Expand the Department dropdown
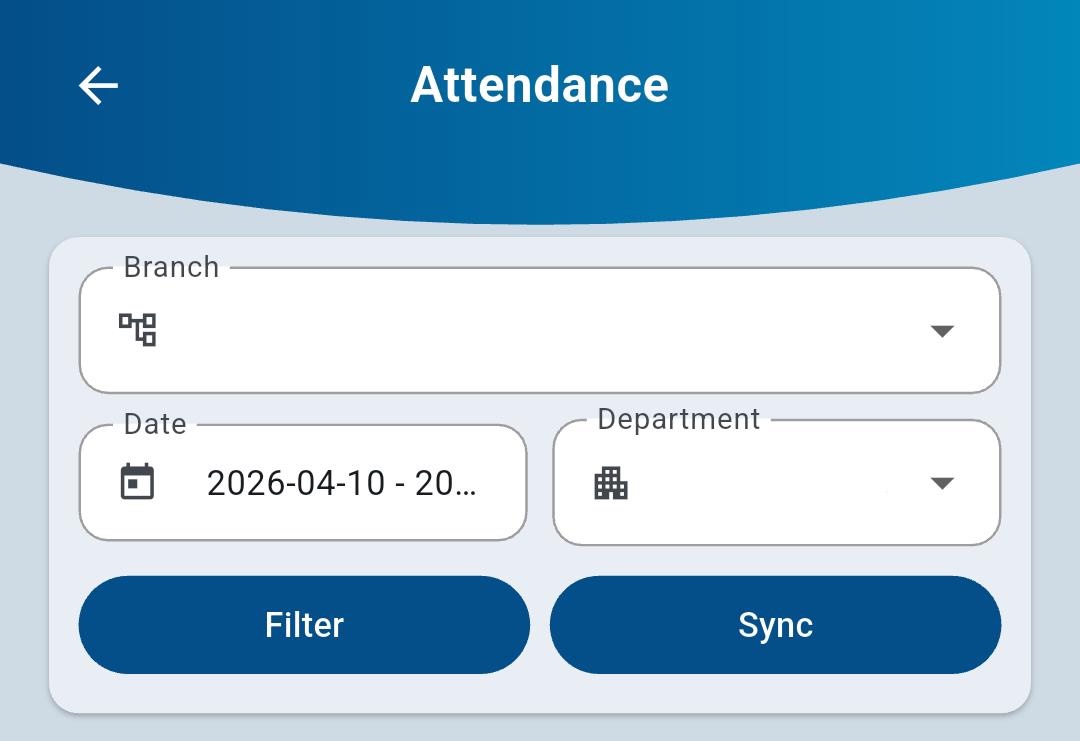 776,484
